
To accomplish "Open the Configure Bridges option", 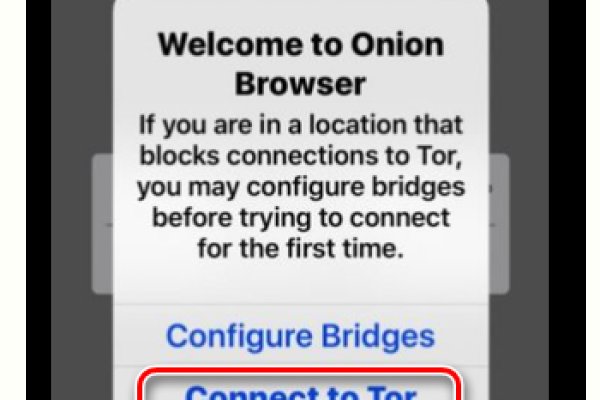I will pyautogui.click(x=300, y=335).
